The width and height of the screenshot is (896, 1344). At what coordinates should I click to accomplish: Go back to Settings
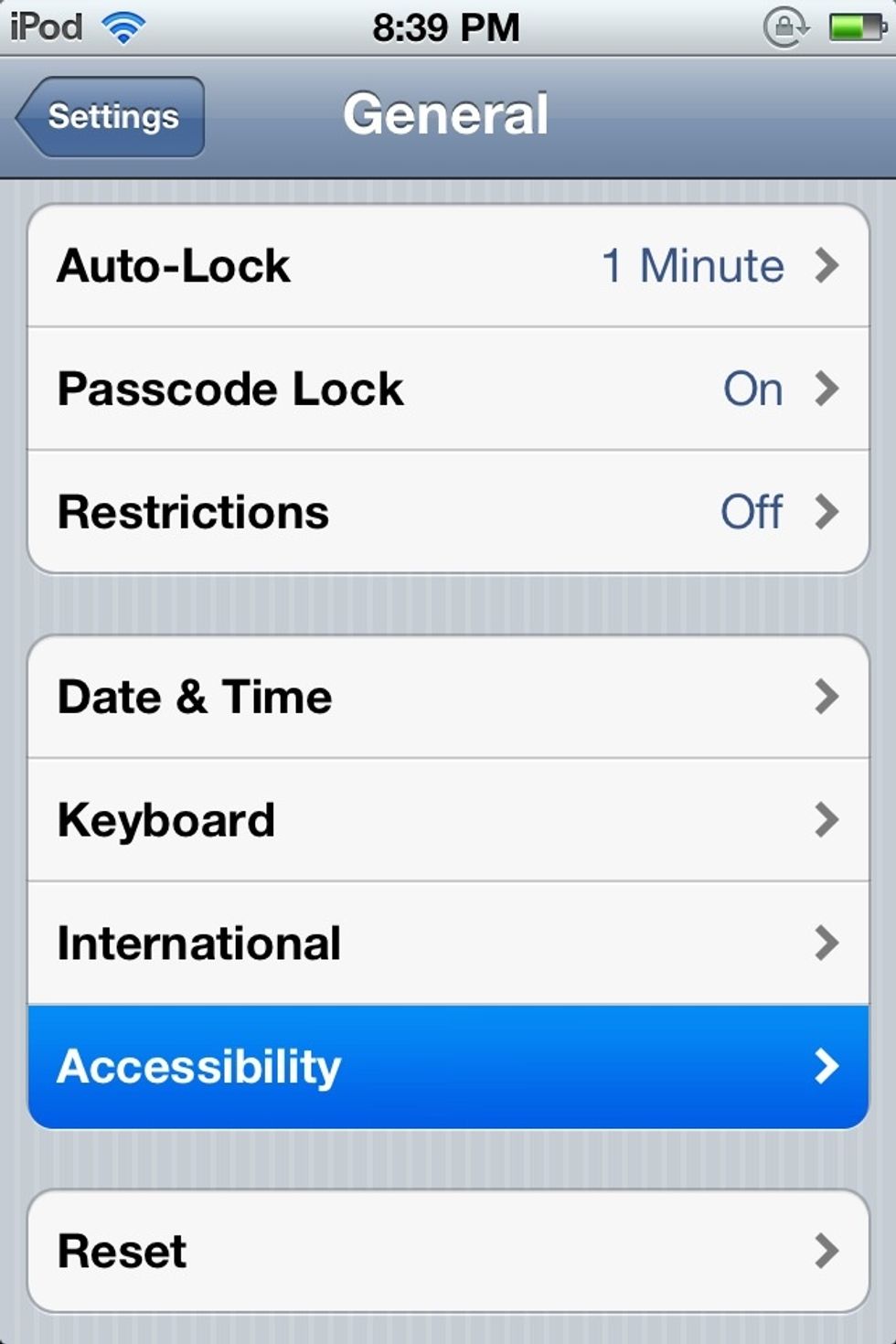click(x=112, y=117)
